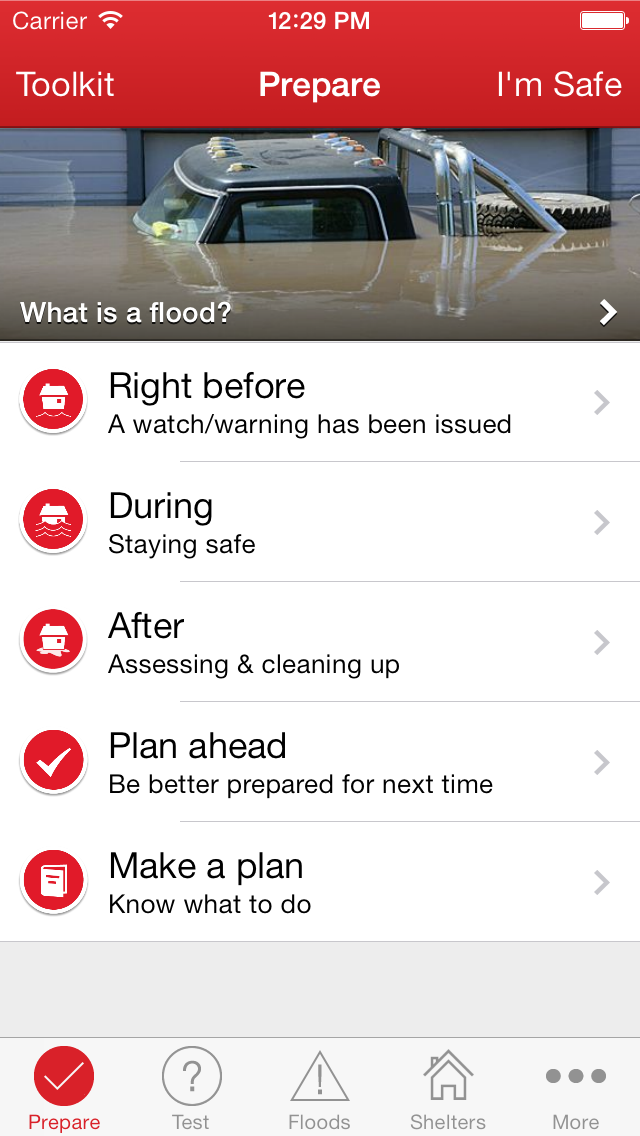View After assessing & cleaning up
640x1136 pixels.
[320, 642]
